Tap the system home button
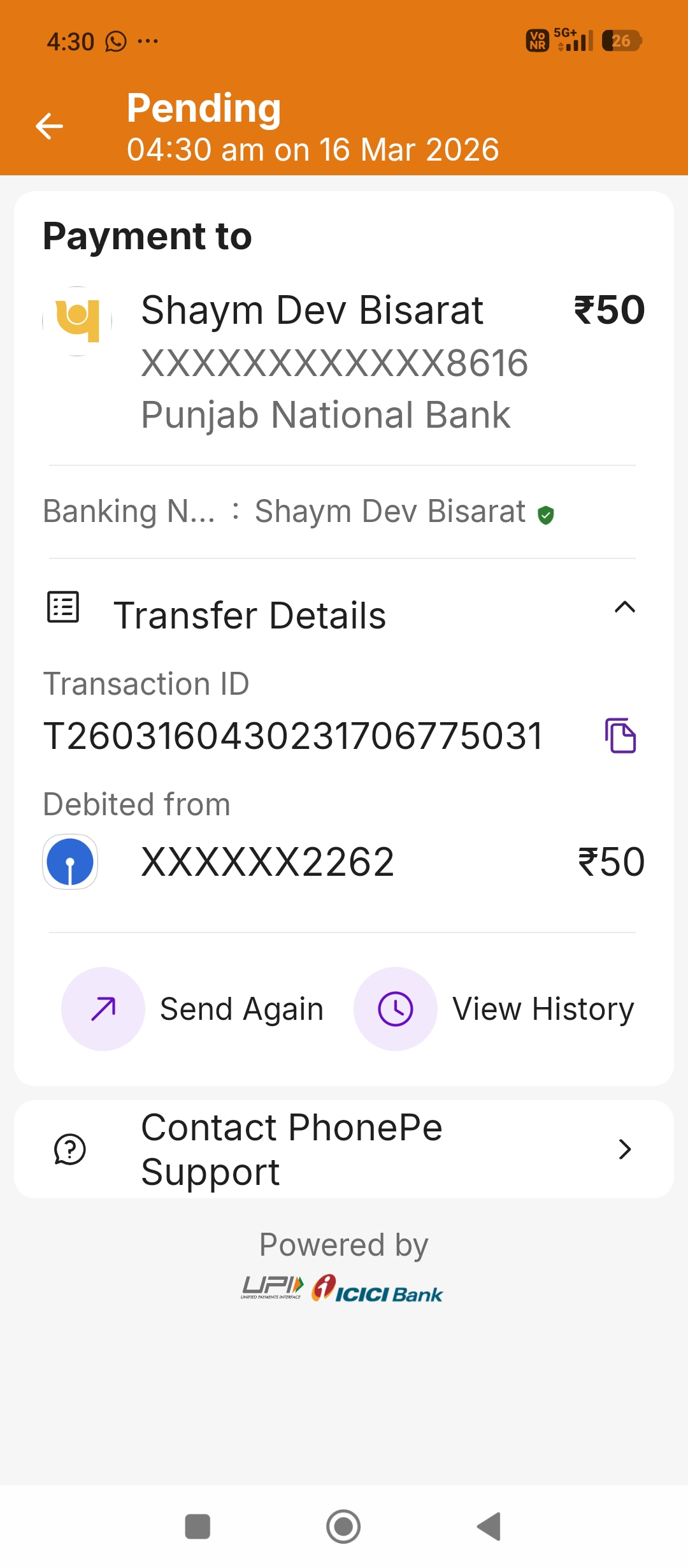The image size is (688, 1568). coord(343,1527)
